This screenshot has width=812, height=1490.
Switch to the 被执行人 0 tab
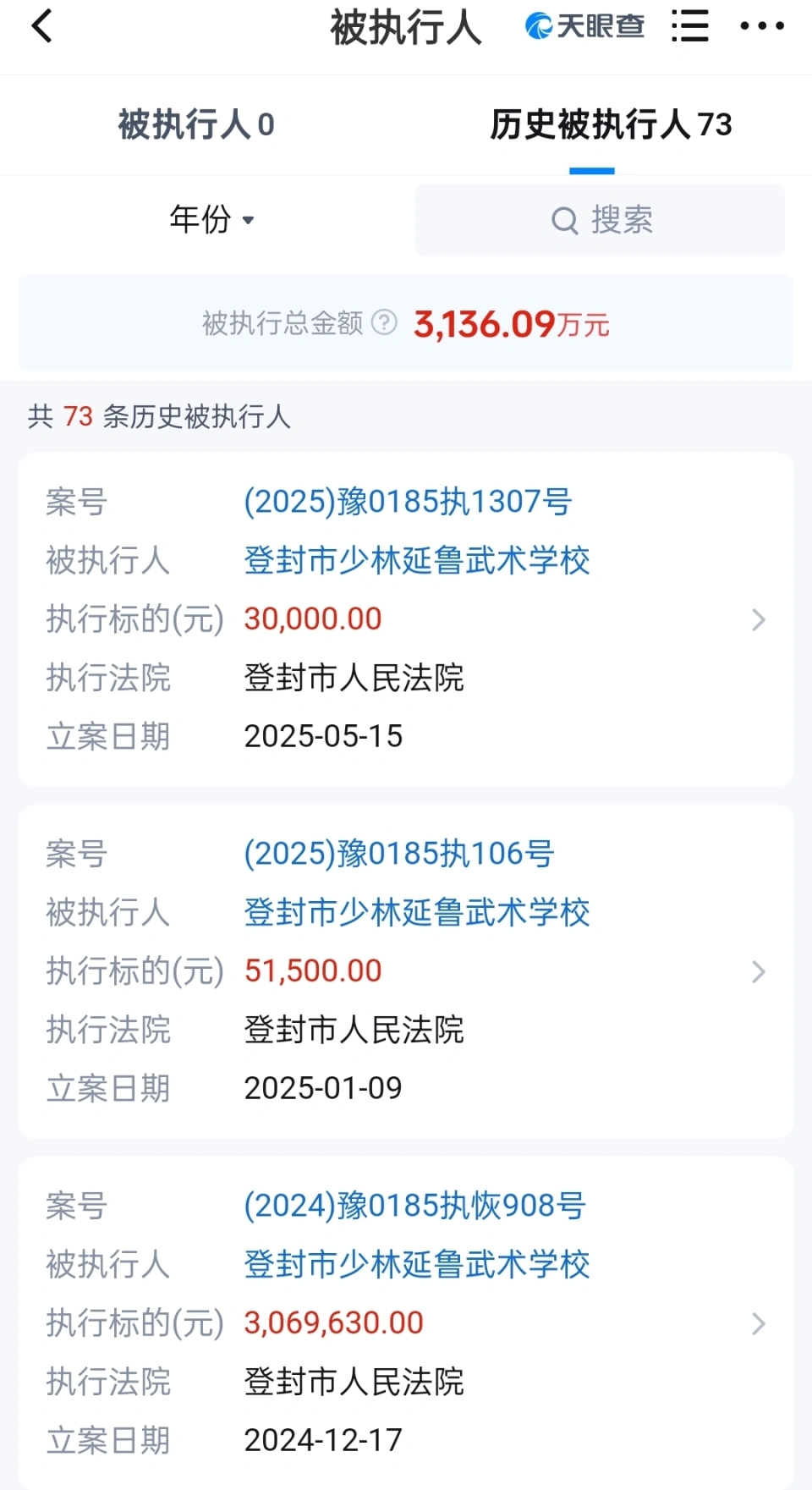[x=195, y=124]
